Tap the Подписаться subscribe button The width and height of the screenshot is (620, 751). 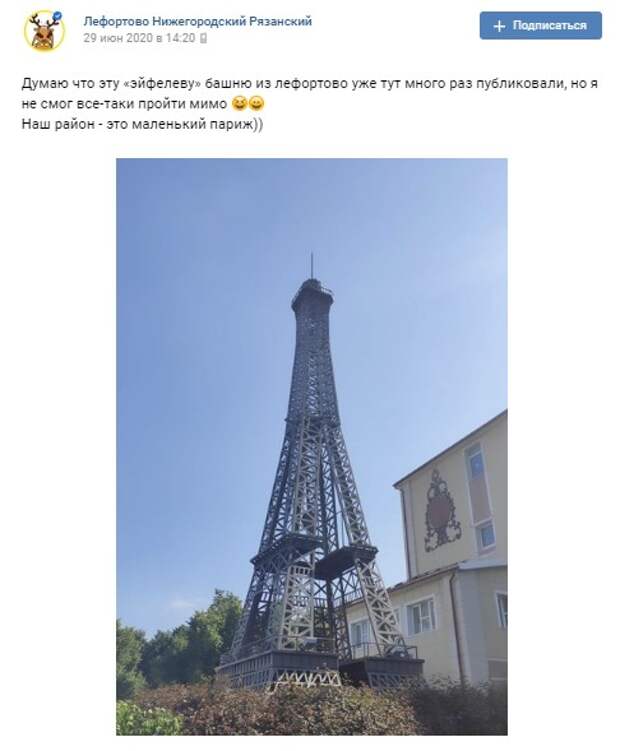[x=540, y=26]
